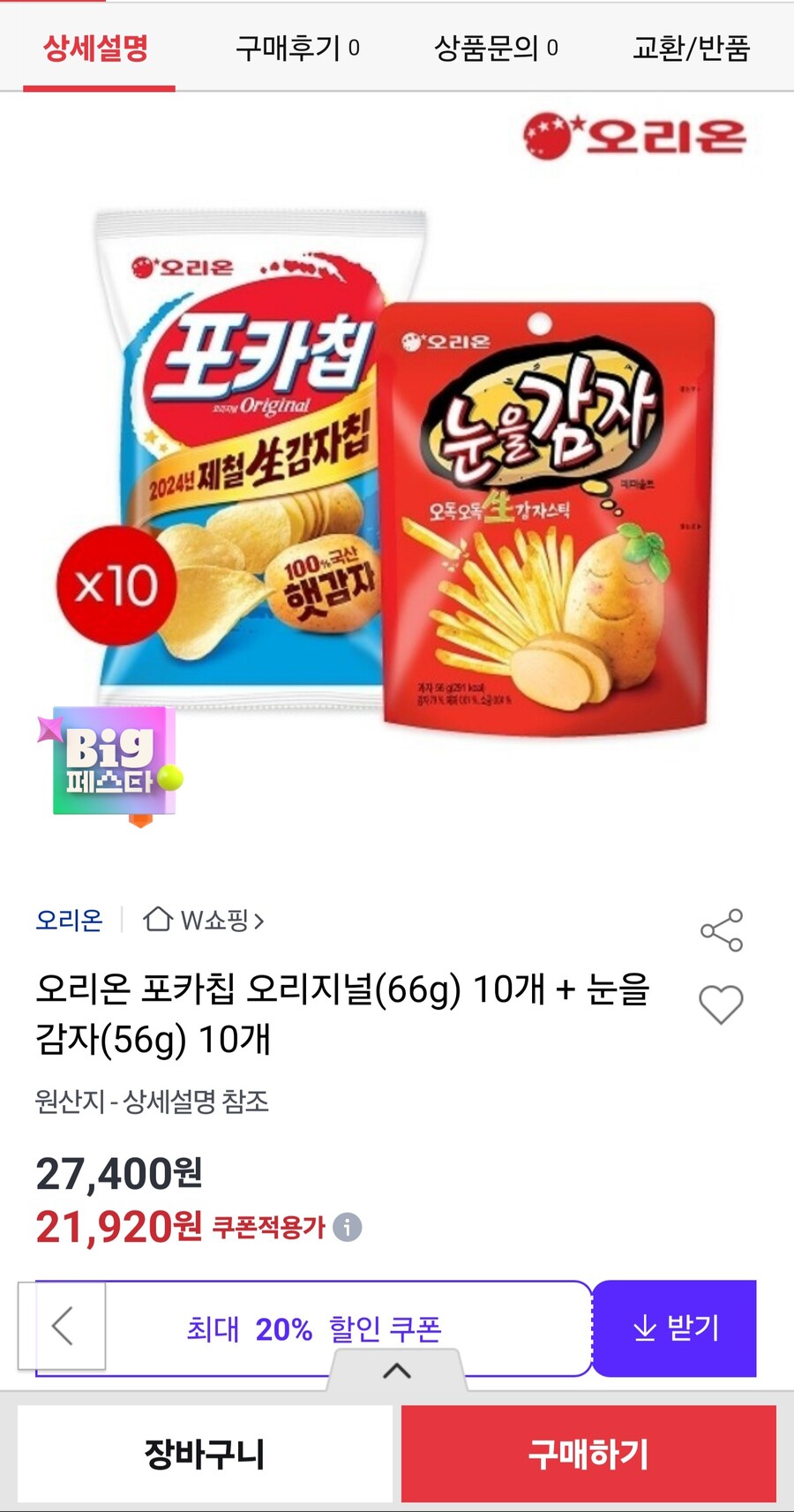
Task: Open the share options via share icon
Action: (x=722, y=930)
